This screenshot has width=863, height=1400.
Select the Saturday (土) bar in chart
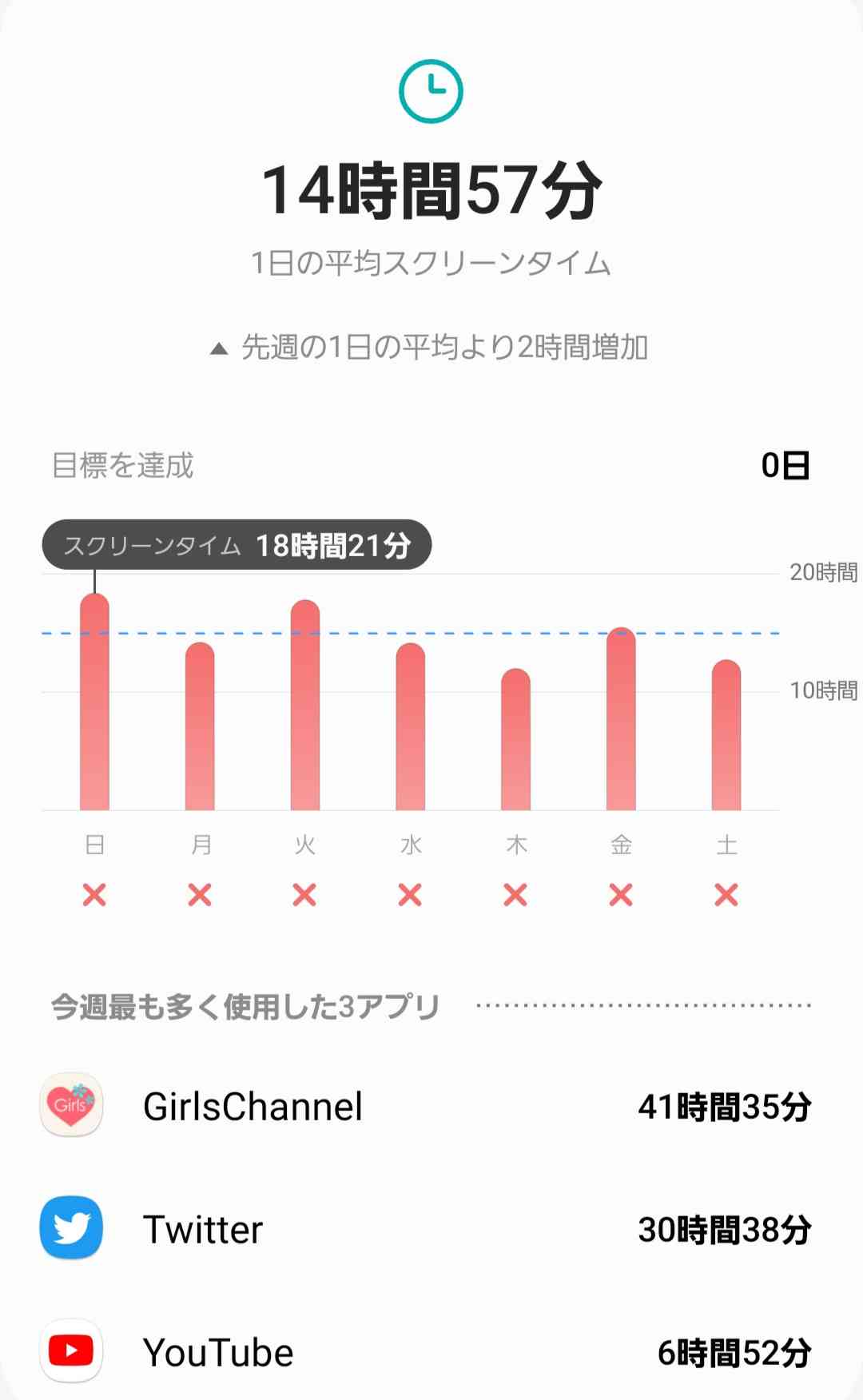pyautogui.click(x=726, y=735)
